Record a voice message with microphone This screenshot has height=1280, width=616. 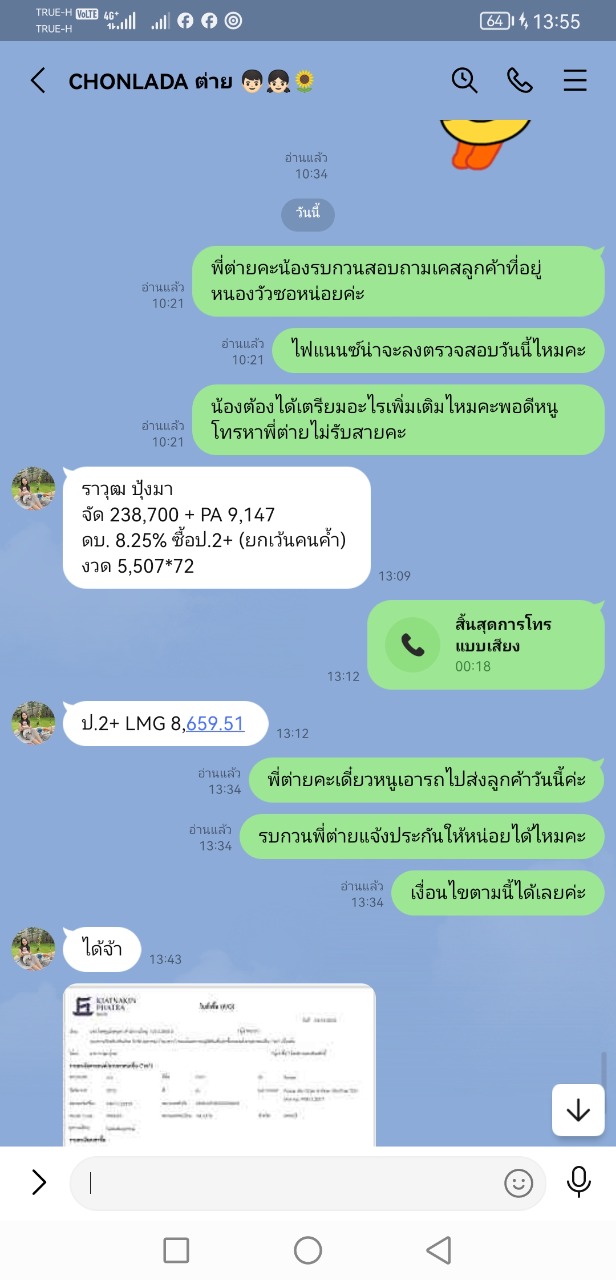click(x=578, y=1182)
